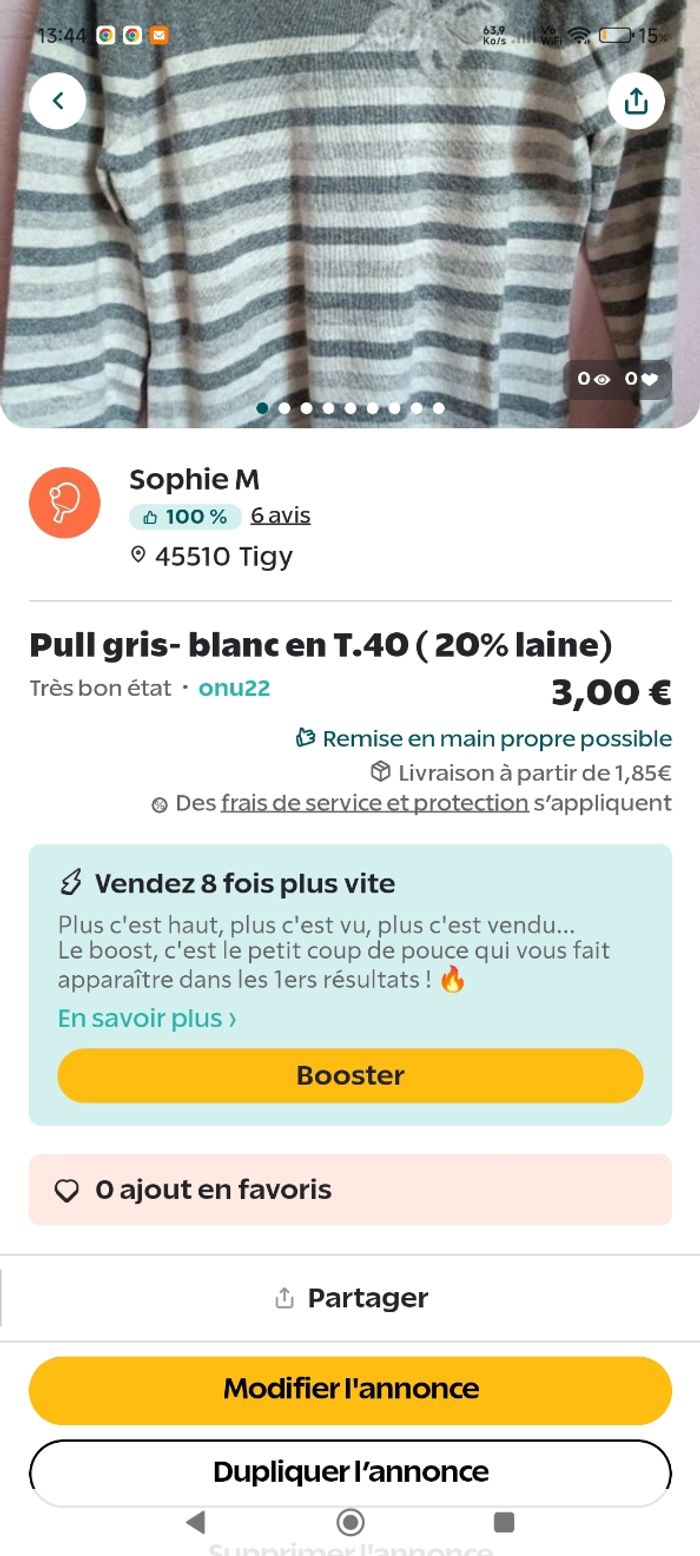Screen dimensions: 700x1556
Task: Share the listing via top-right icon
Action: [636, 100]
